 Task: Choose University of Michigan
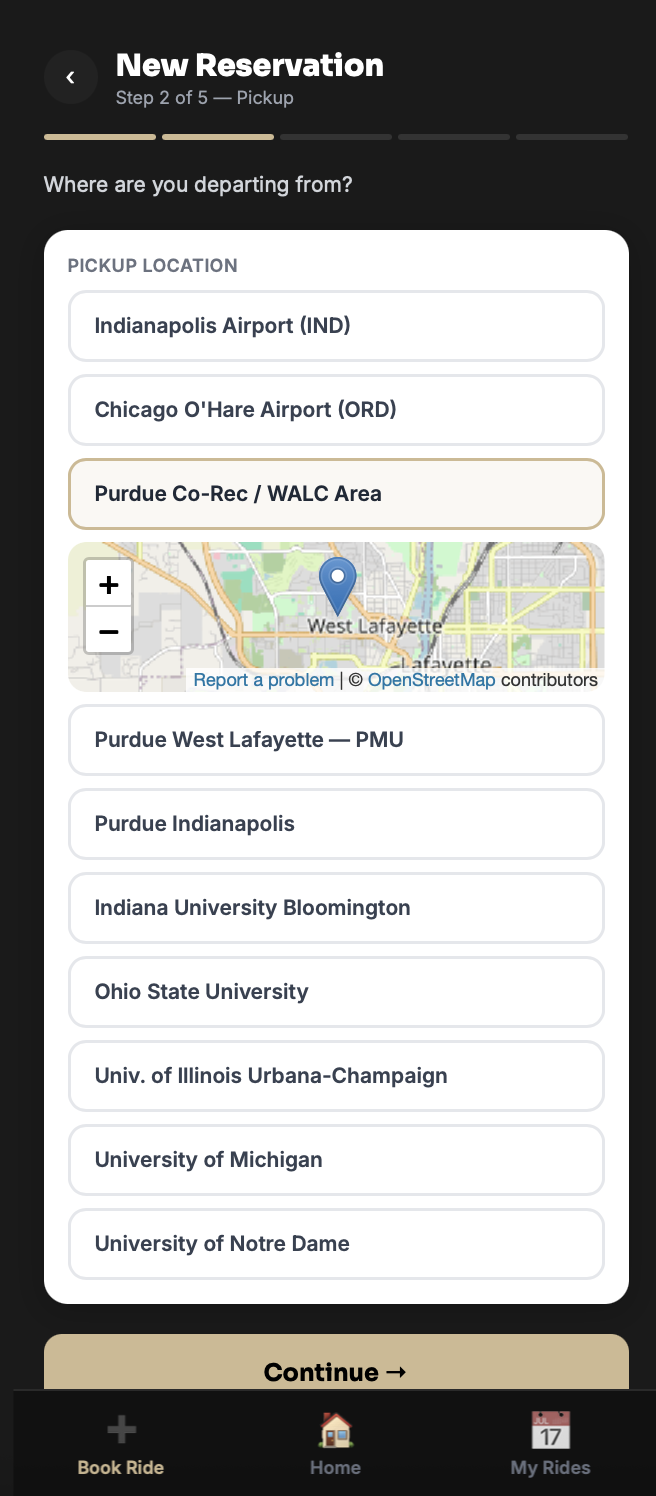coord(336,1160)
